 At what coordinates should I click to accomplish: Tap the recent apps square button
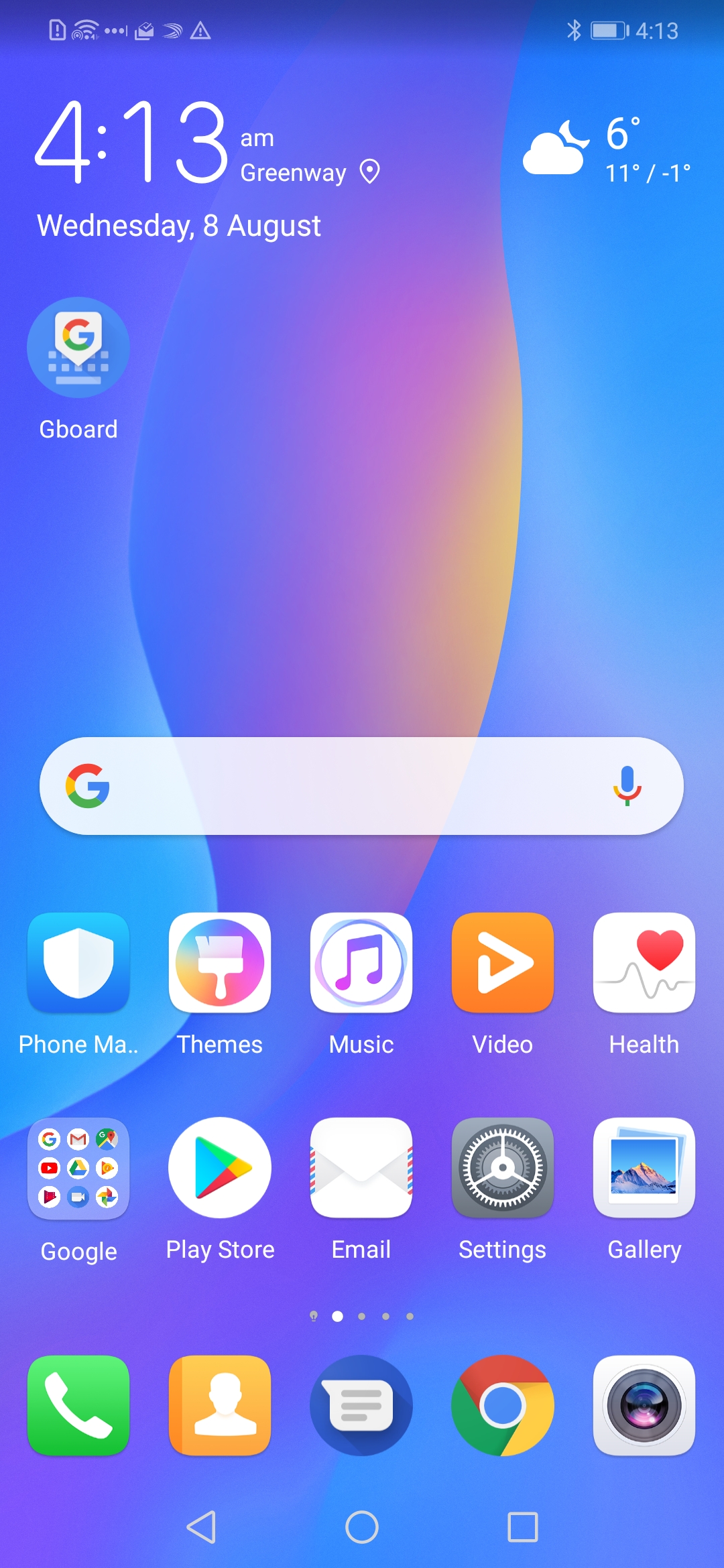click(523, 1527)
